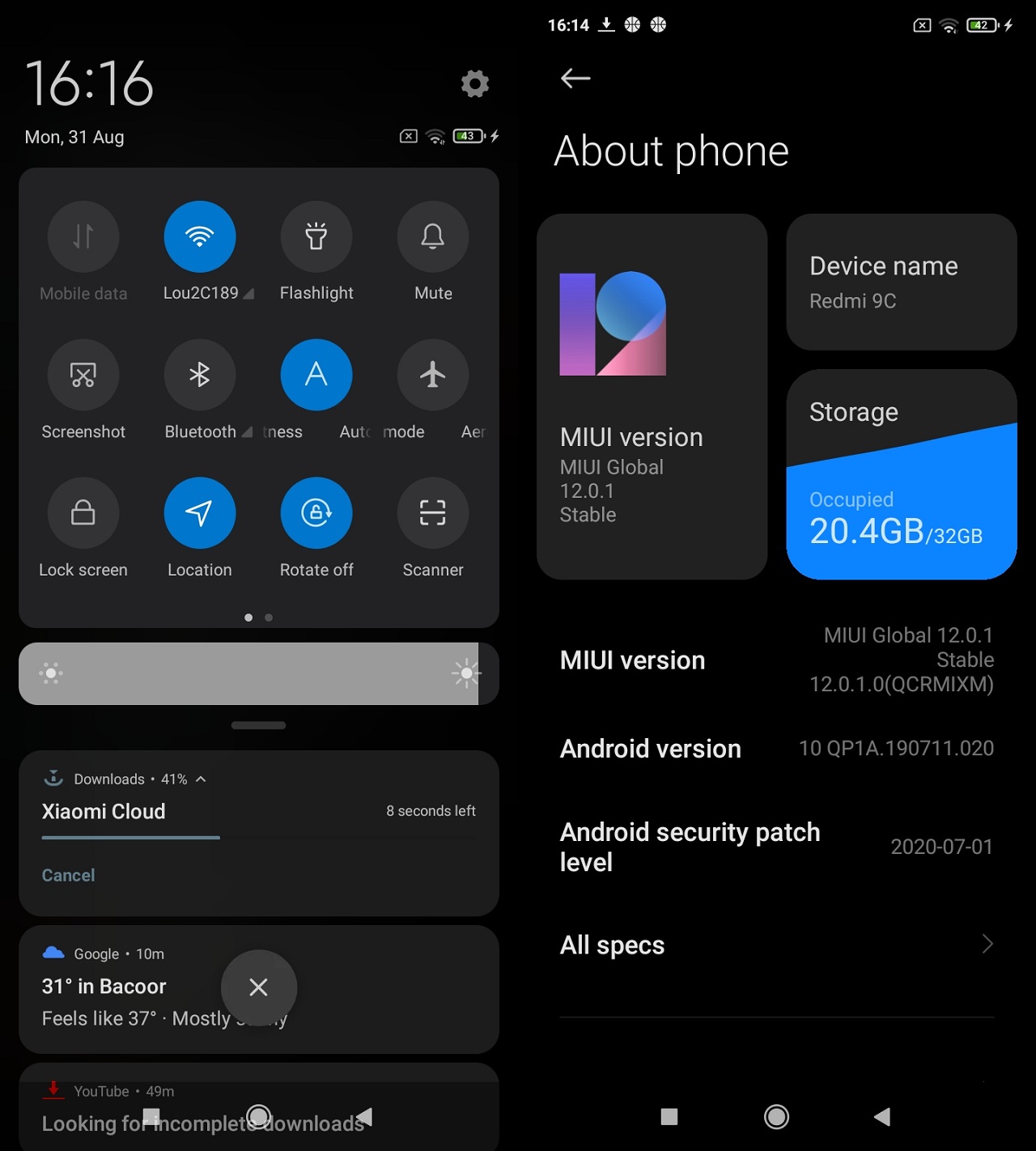Turn off Location

200,513
